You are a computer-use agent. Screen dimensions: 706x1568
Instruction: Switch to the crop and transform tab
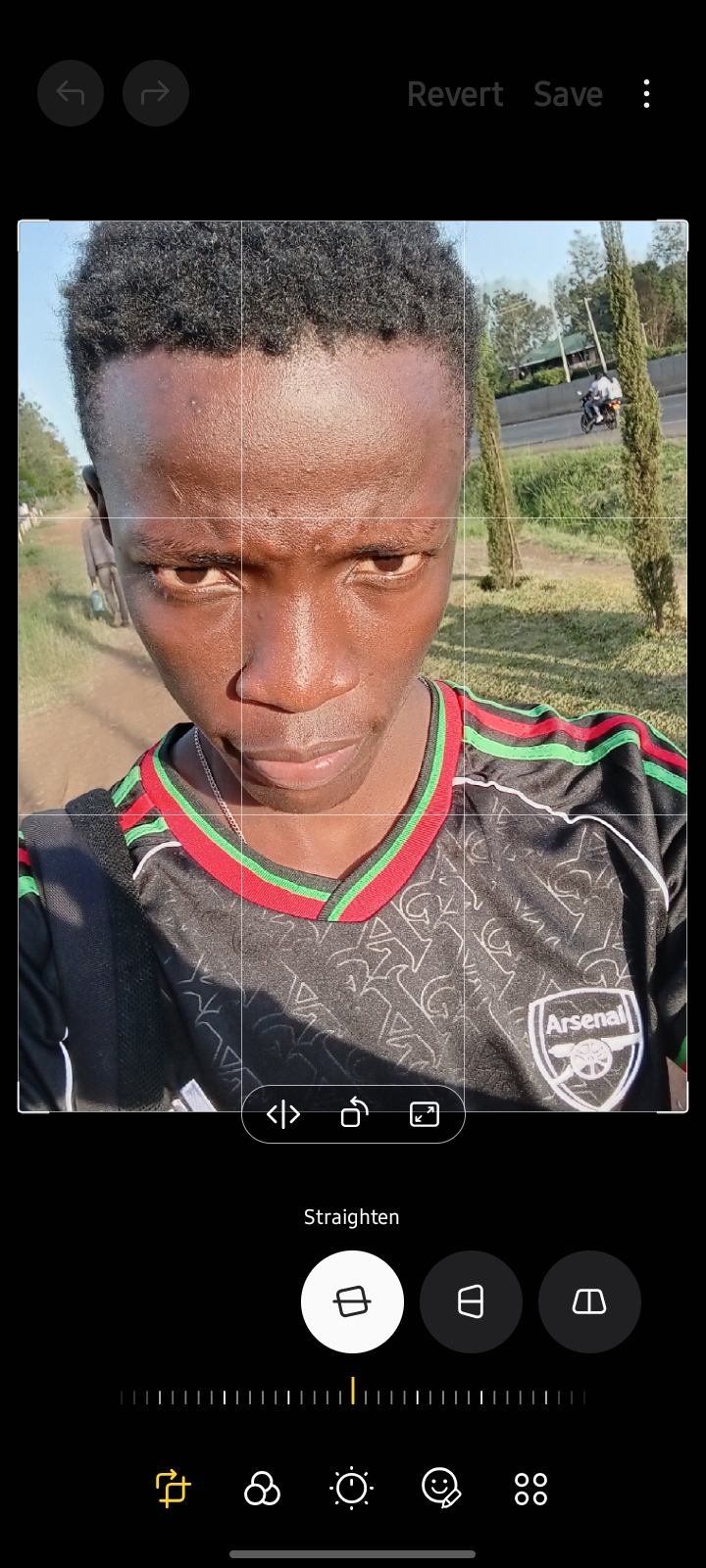[173, 1488]
